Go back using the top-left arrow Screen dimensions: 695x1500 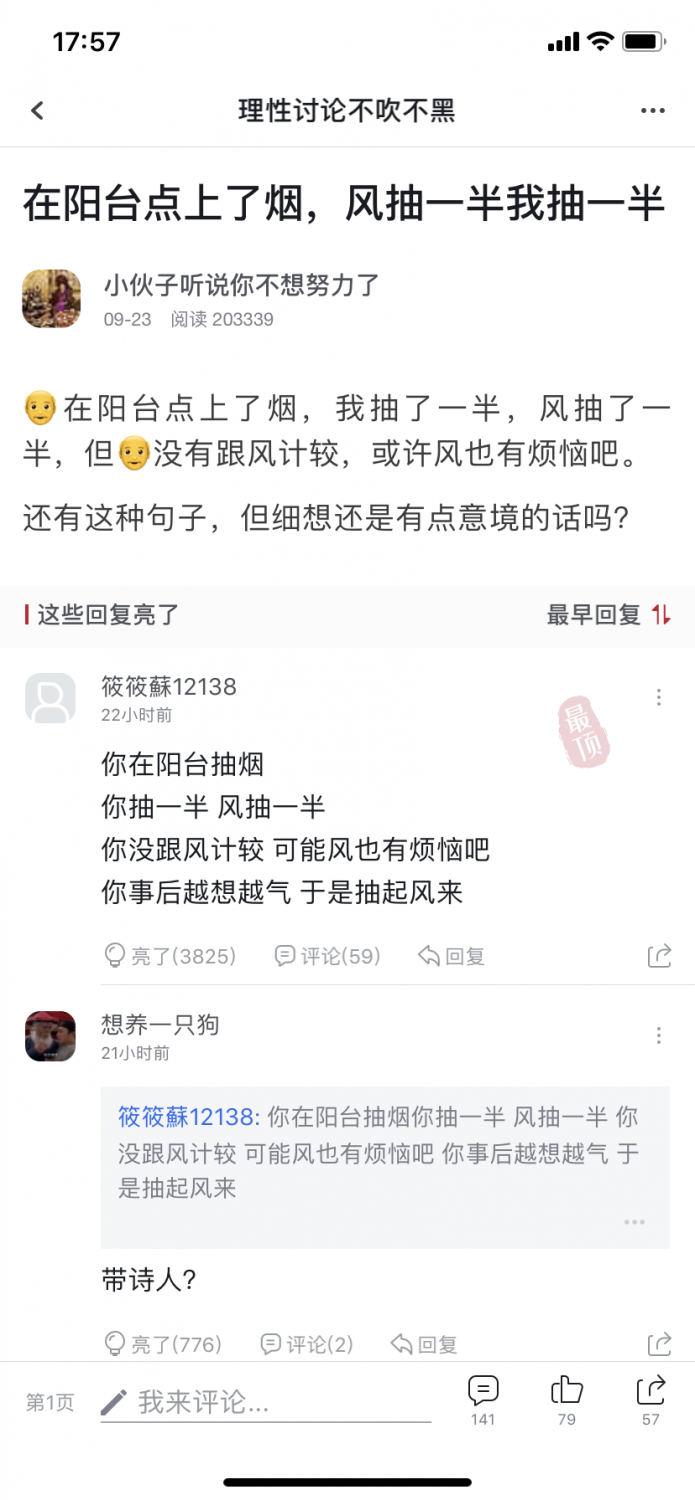37,111
